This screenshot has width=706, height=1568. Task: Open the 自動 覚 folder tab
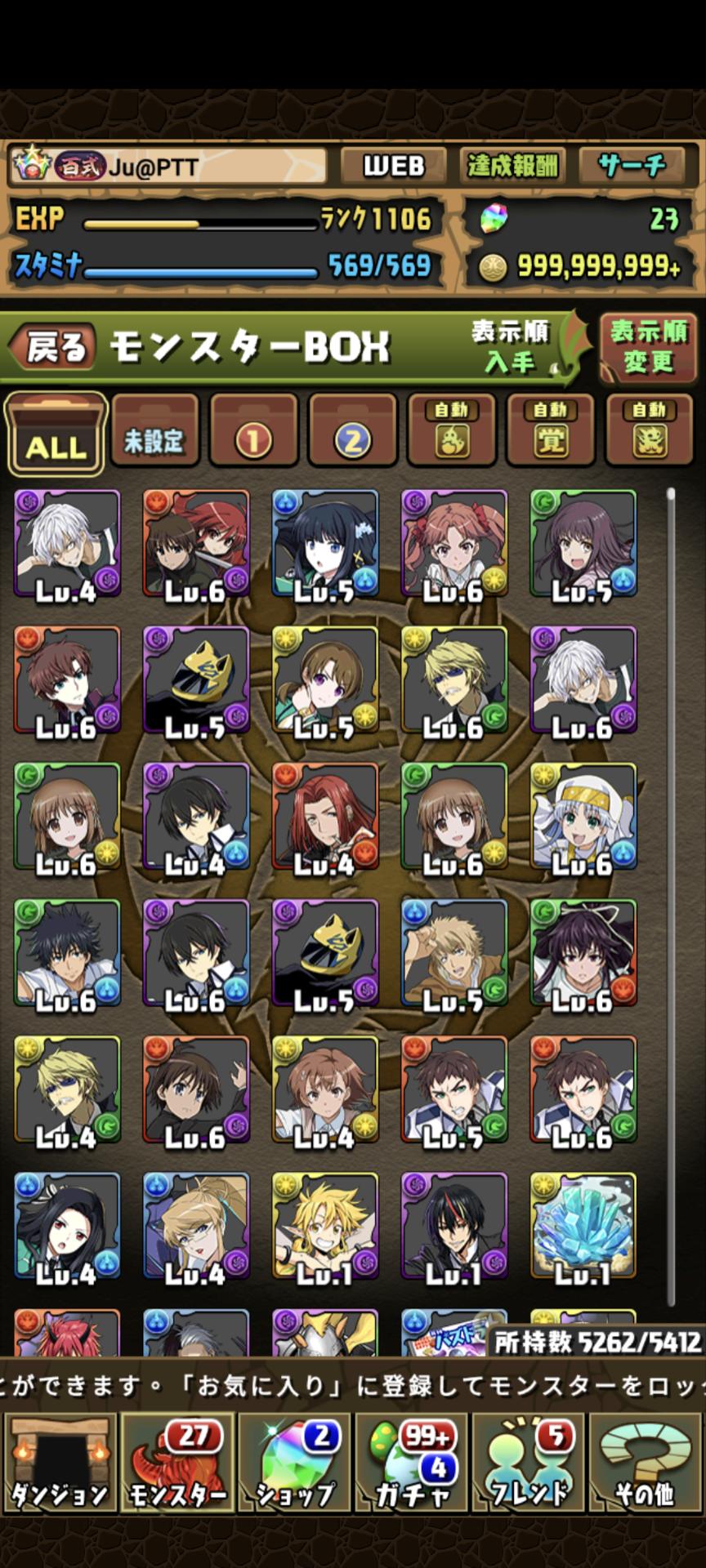[x=550, y=431]
